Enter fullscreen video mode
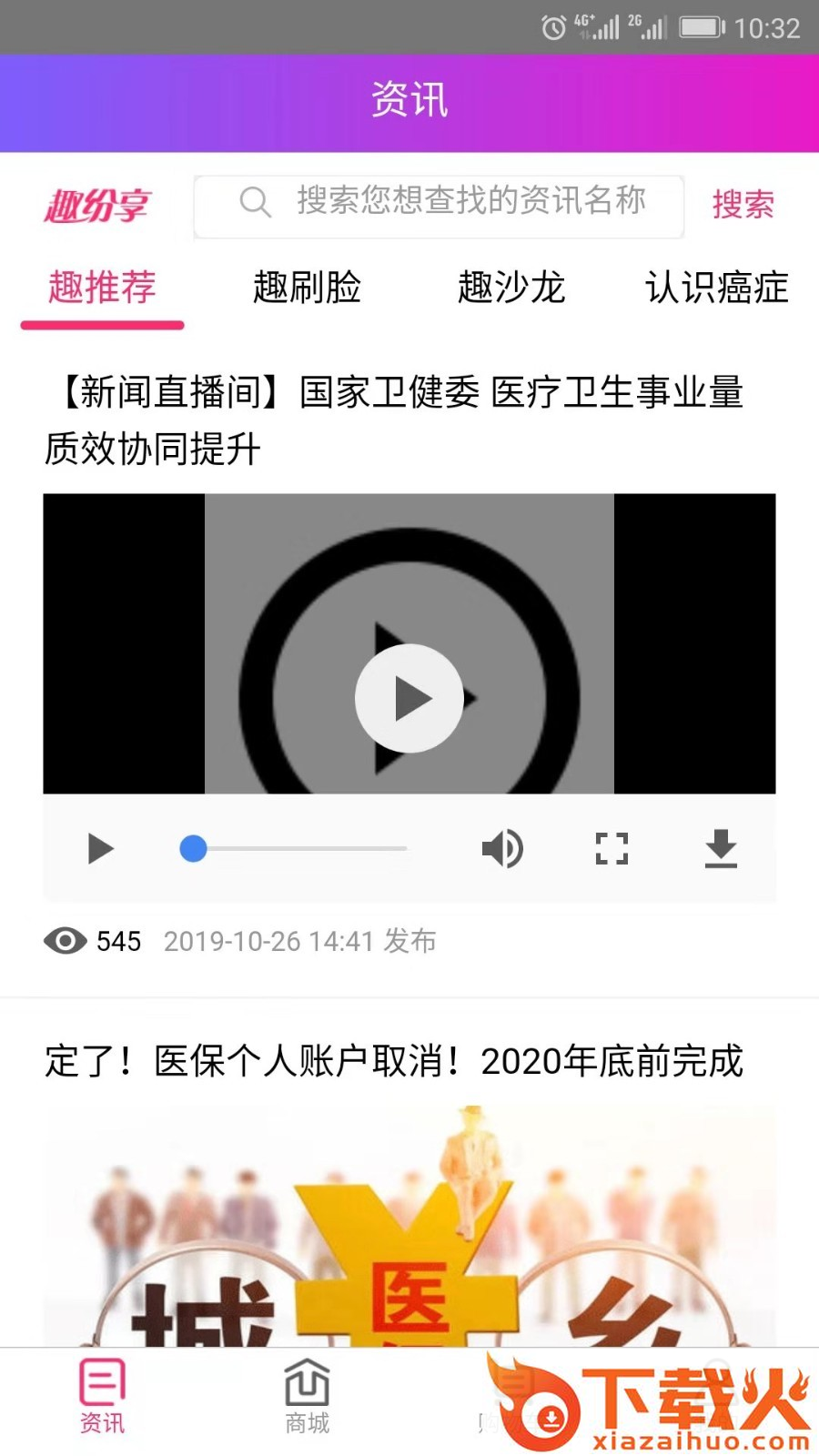The width and height of the screenshot is (819, 1456). click(612, 849)
